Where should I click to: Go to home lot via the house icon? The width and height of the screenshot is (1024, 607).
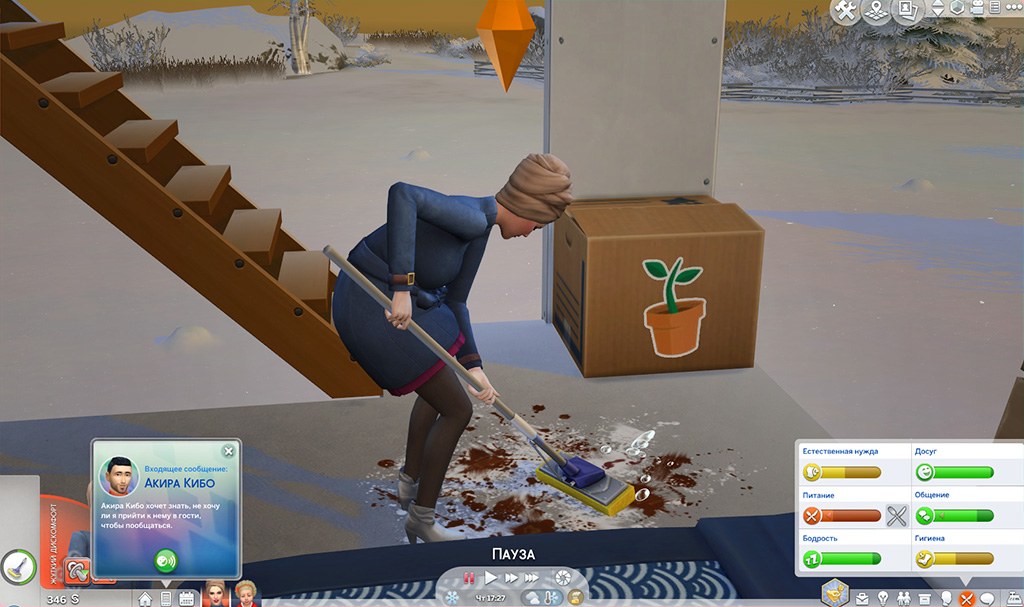coord(145,598)
